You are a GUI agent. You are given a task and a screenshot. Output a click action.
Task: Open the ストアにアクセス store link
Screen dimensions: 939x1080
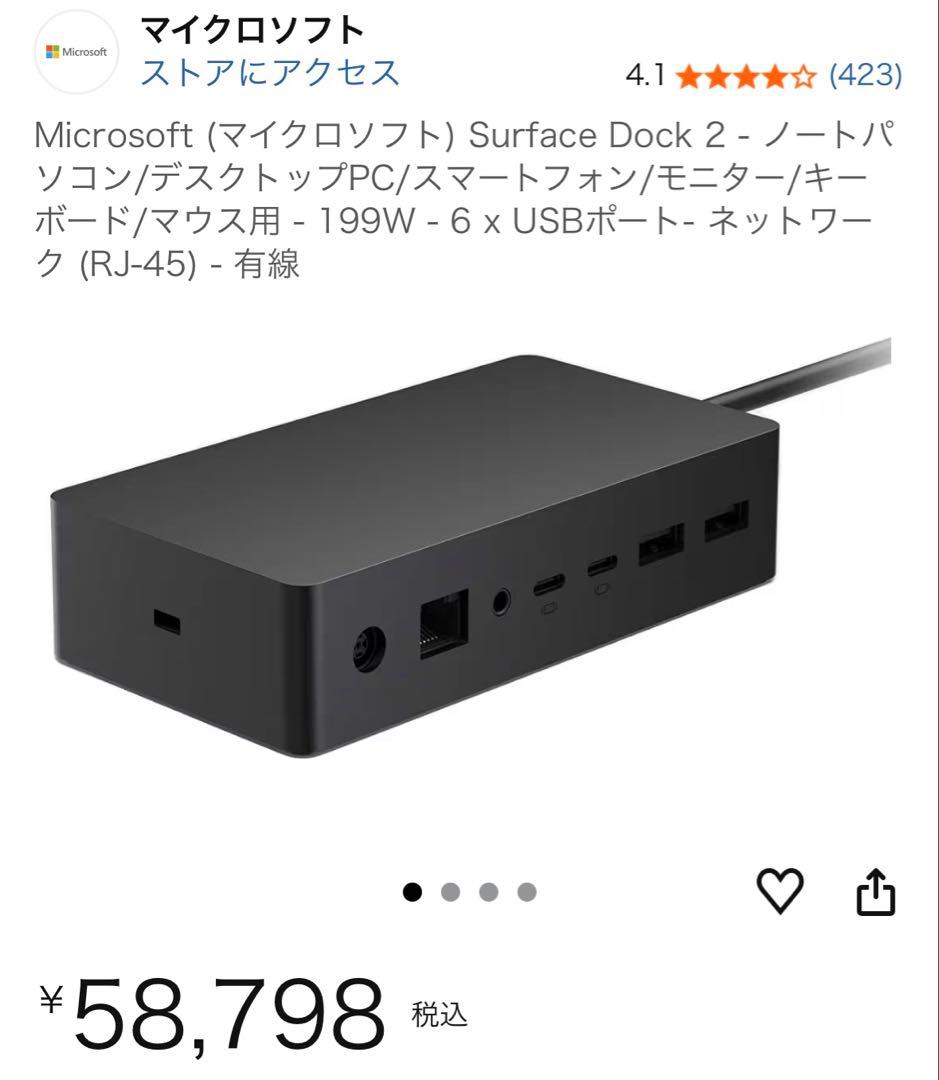270,73
